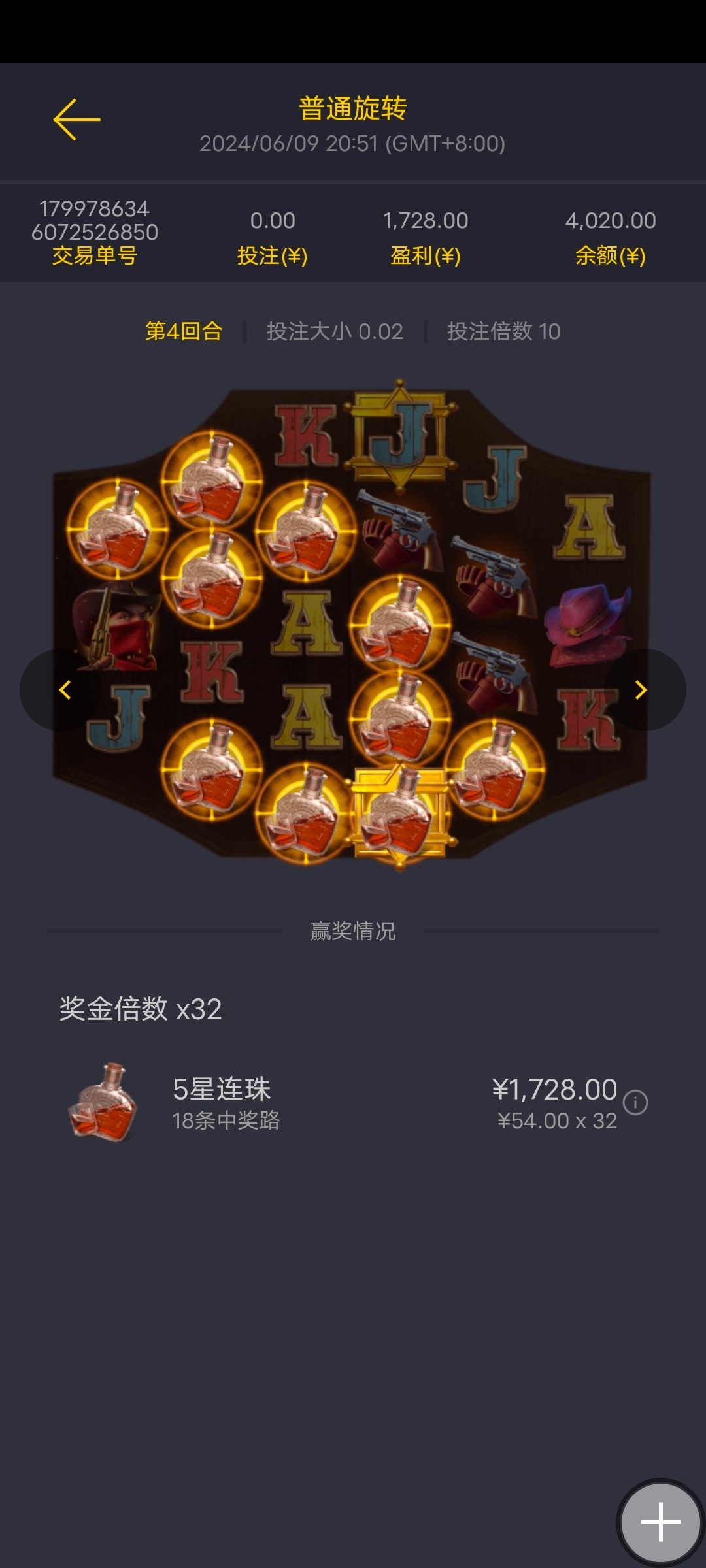This screenshot has width=706, height=1568.
Task: Show the next round with right arrow
Action: click(641, 690)
